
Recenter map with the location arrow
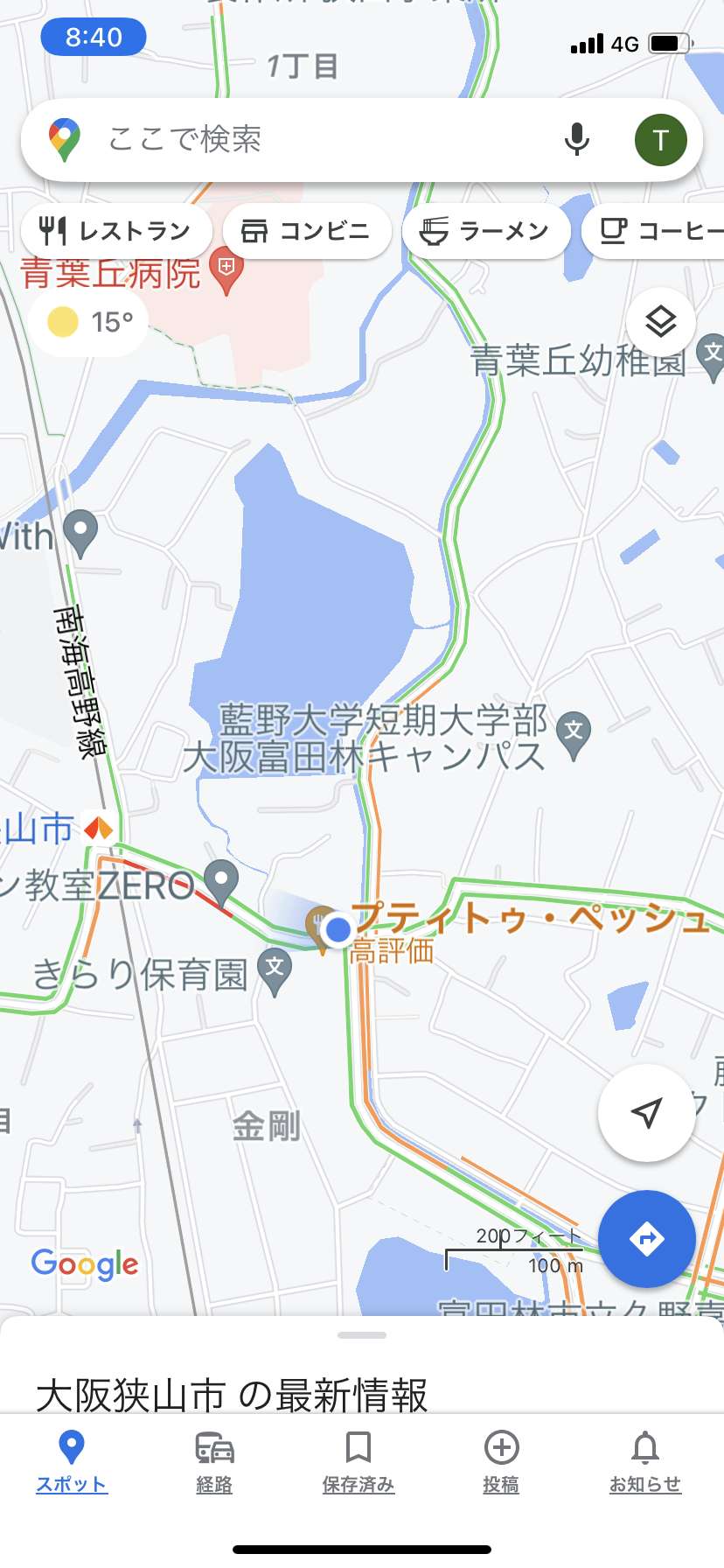pos(646,1113)
